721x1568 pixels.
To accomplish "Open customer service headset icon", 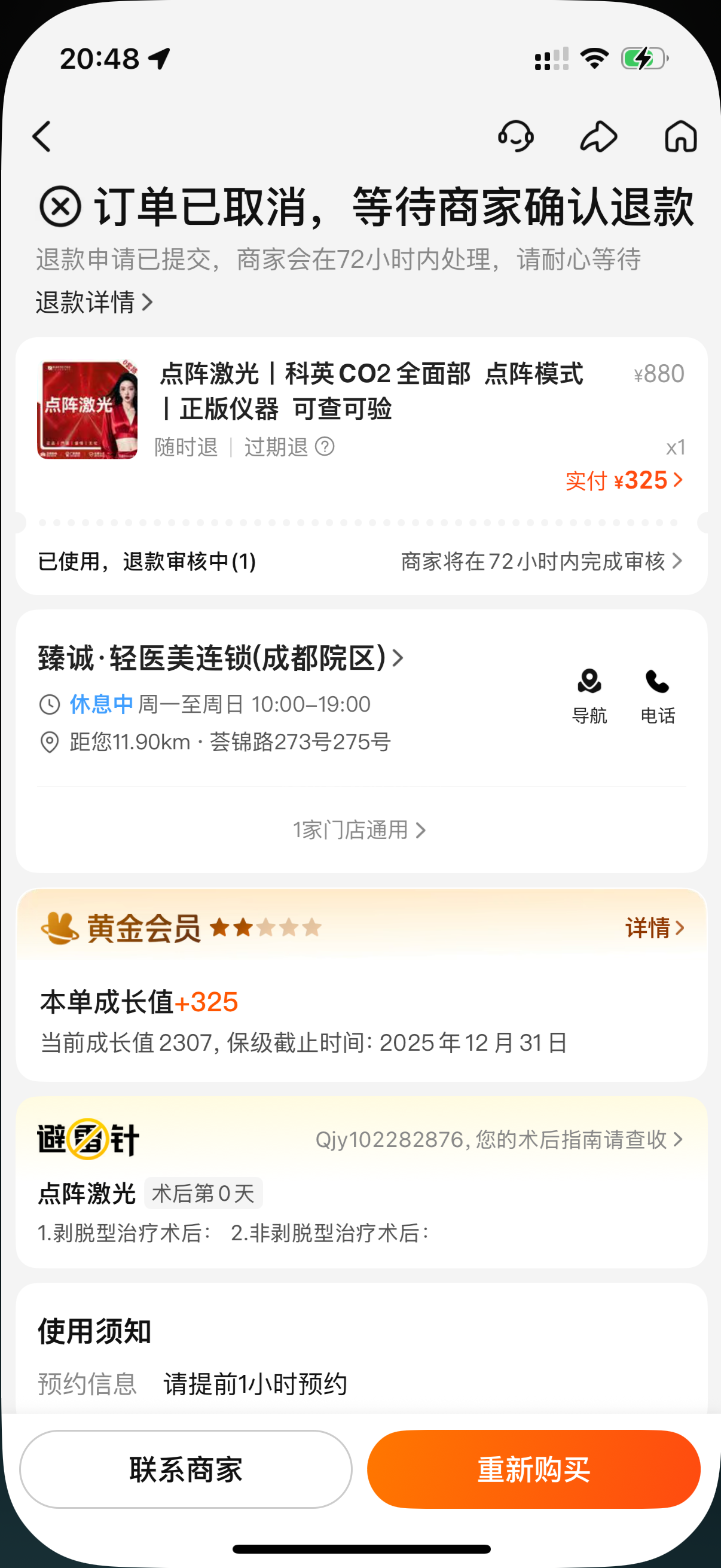I will coord(515,136).
